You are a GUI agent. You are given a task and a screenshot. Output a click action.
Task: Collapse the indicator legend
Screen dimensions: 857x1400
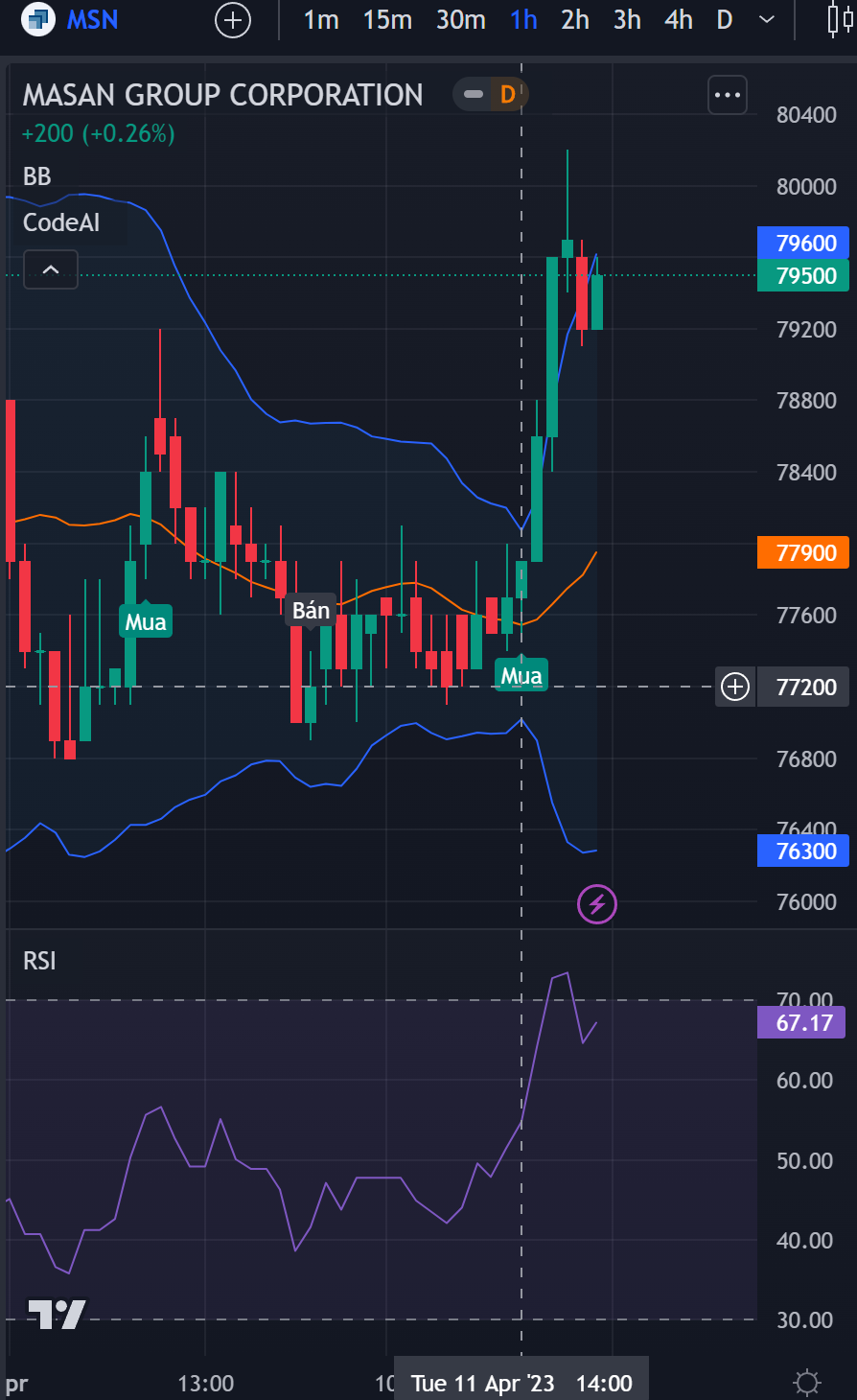coord(51,269)
